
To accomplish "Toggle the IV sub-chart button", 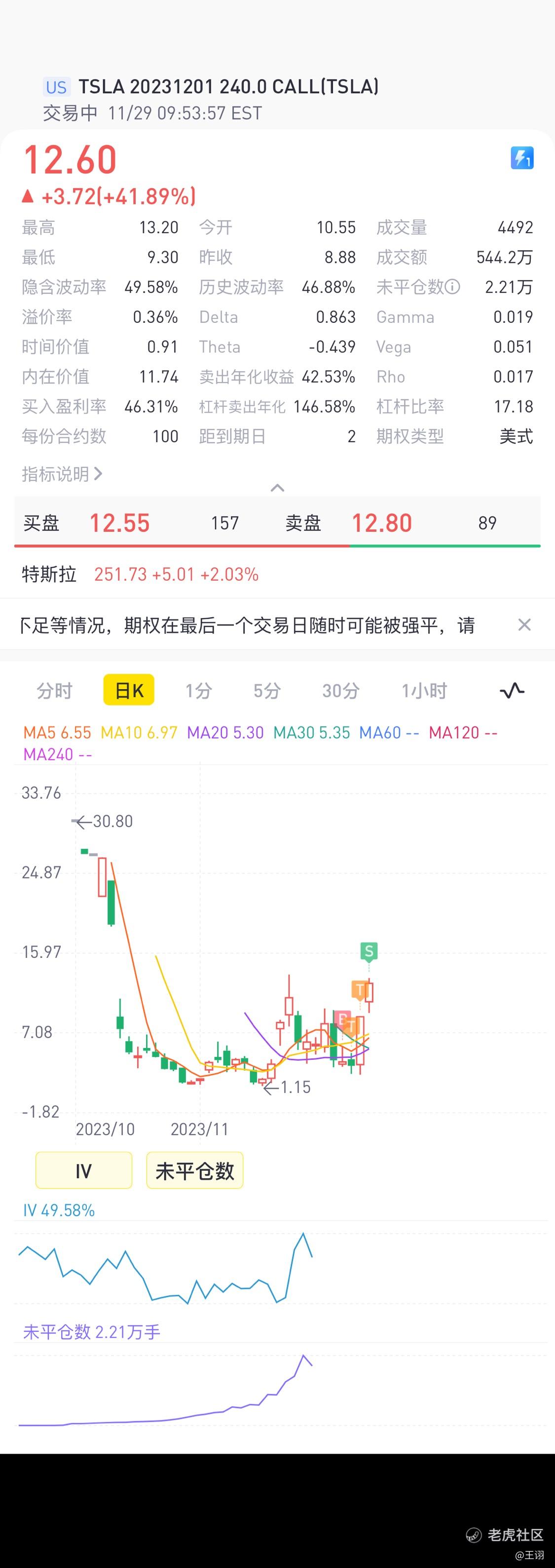I will (83, 1171).
